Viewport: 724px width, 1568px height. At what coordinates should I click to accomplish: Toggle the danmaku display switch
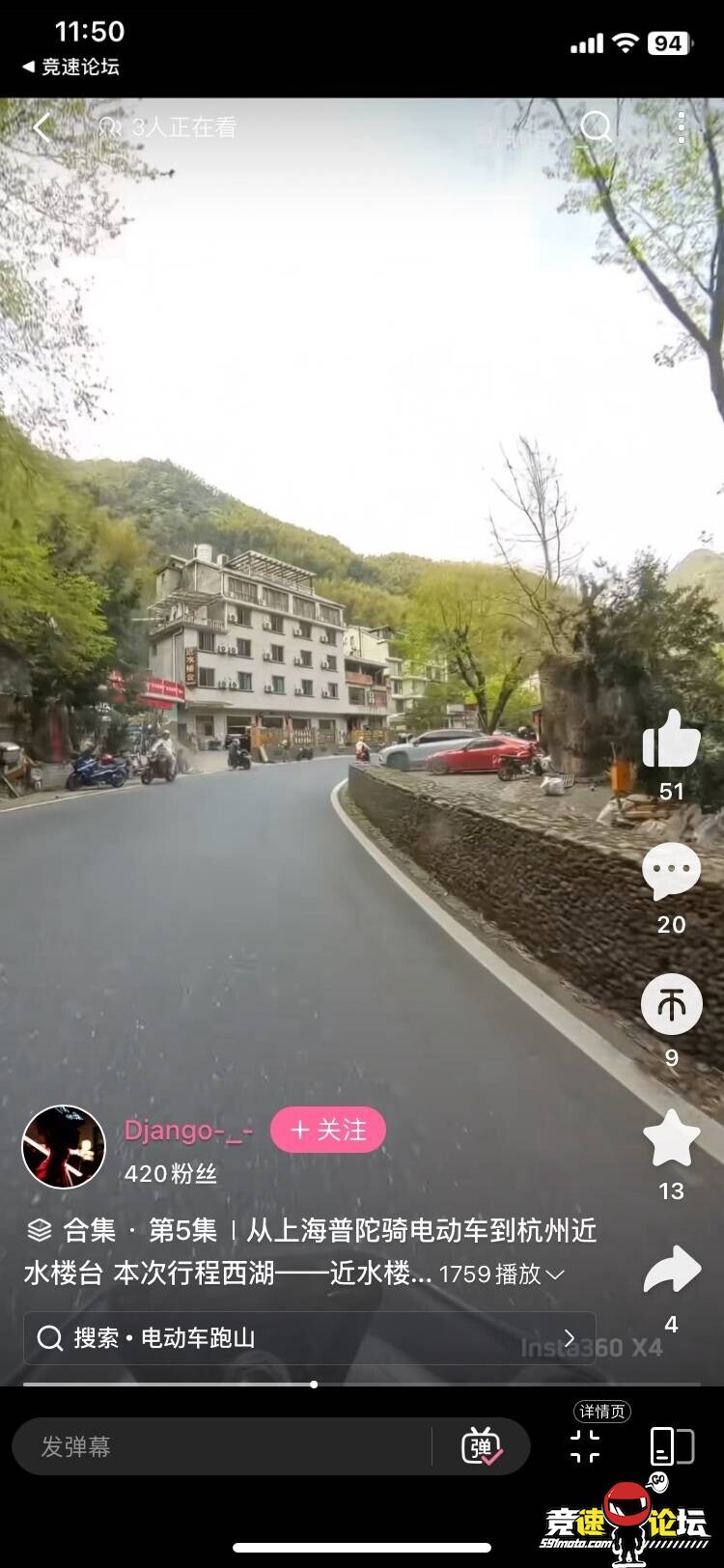(x=482, y=1446)
